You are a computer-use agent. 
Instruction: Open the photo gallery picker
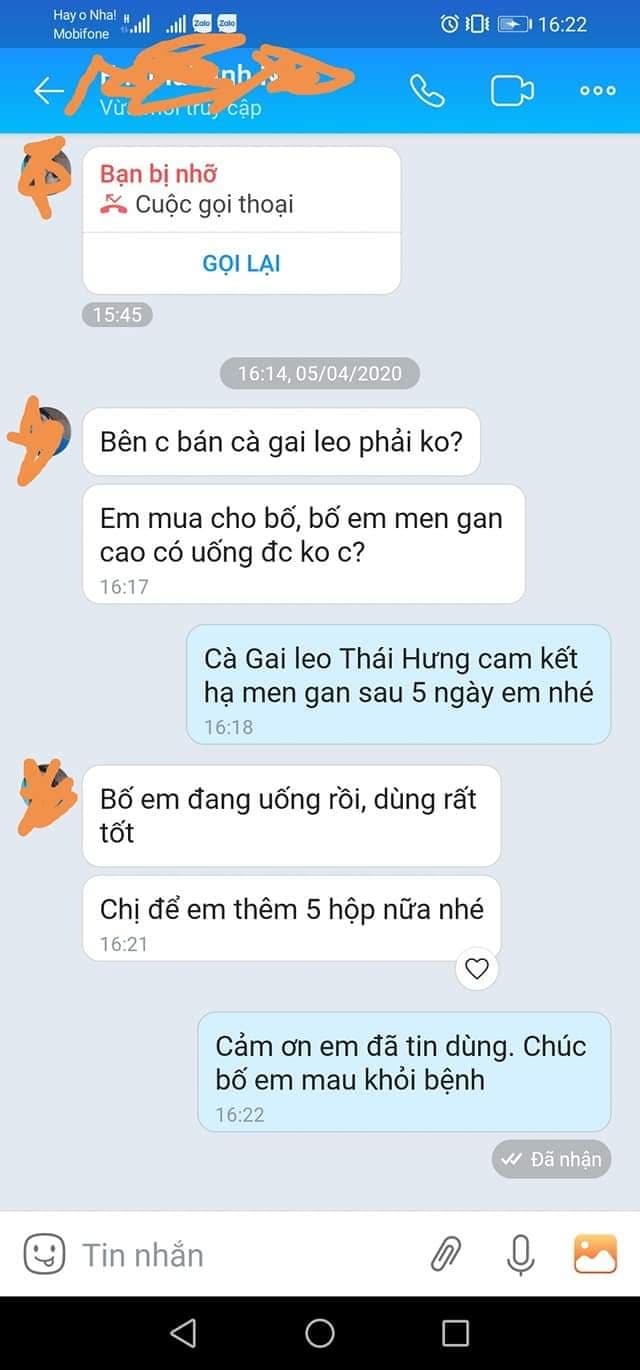(595, 1254)
